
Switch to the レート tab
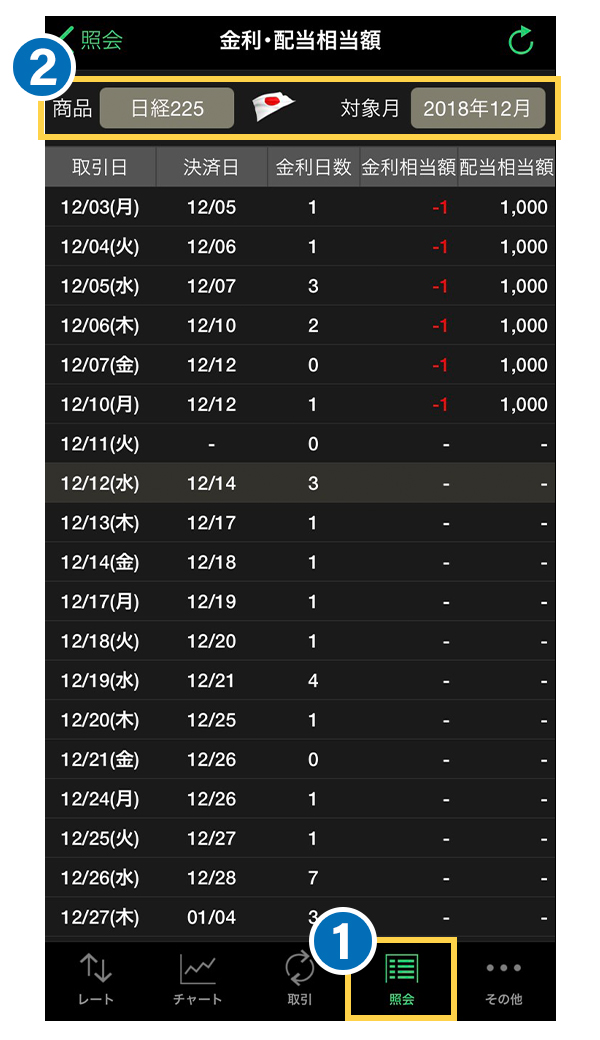tap(96, 979)
